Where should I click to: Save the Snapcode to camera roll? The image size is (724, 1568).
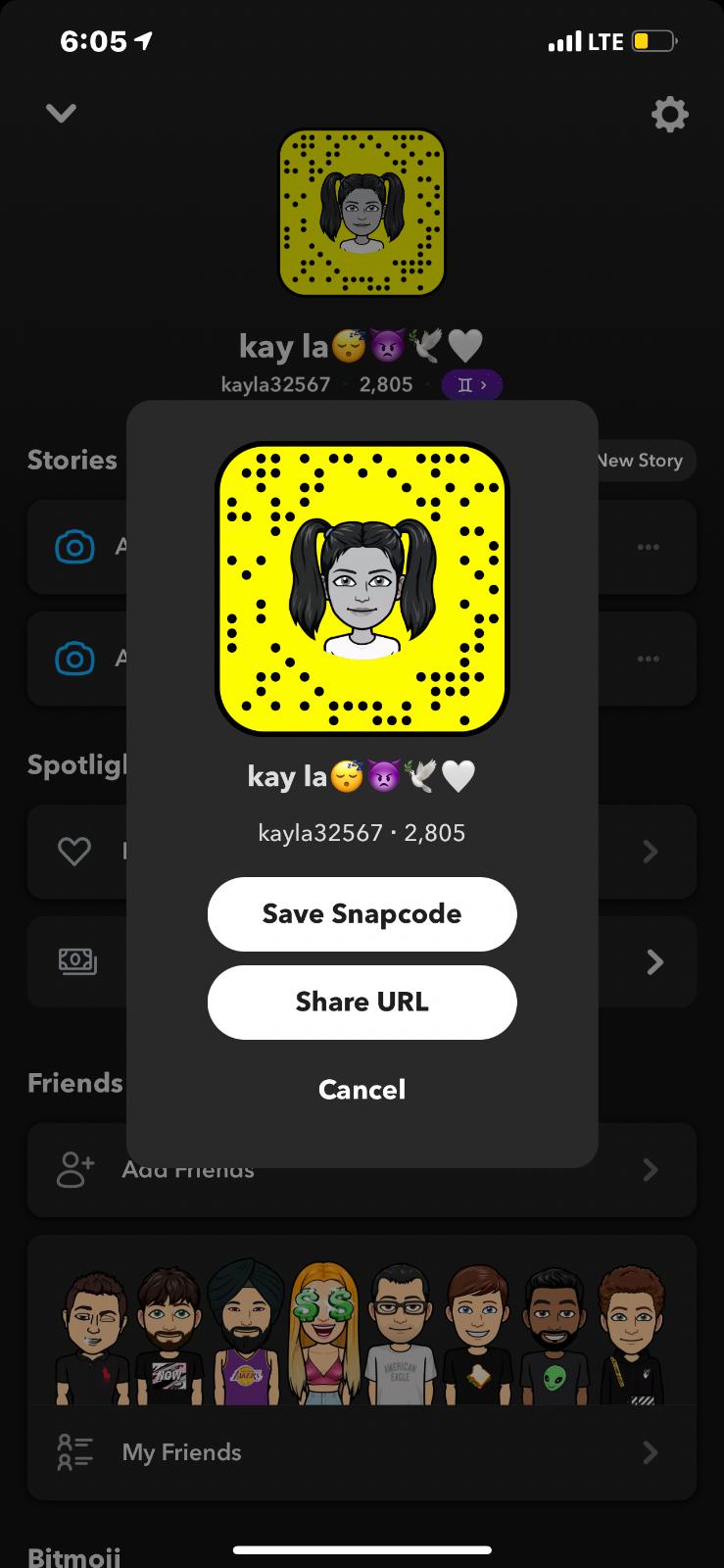tap(362, 913)
